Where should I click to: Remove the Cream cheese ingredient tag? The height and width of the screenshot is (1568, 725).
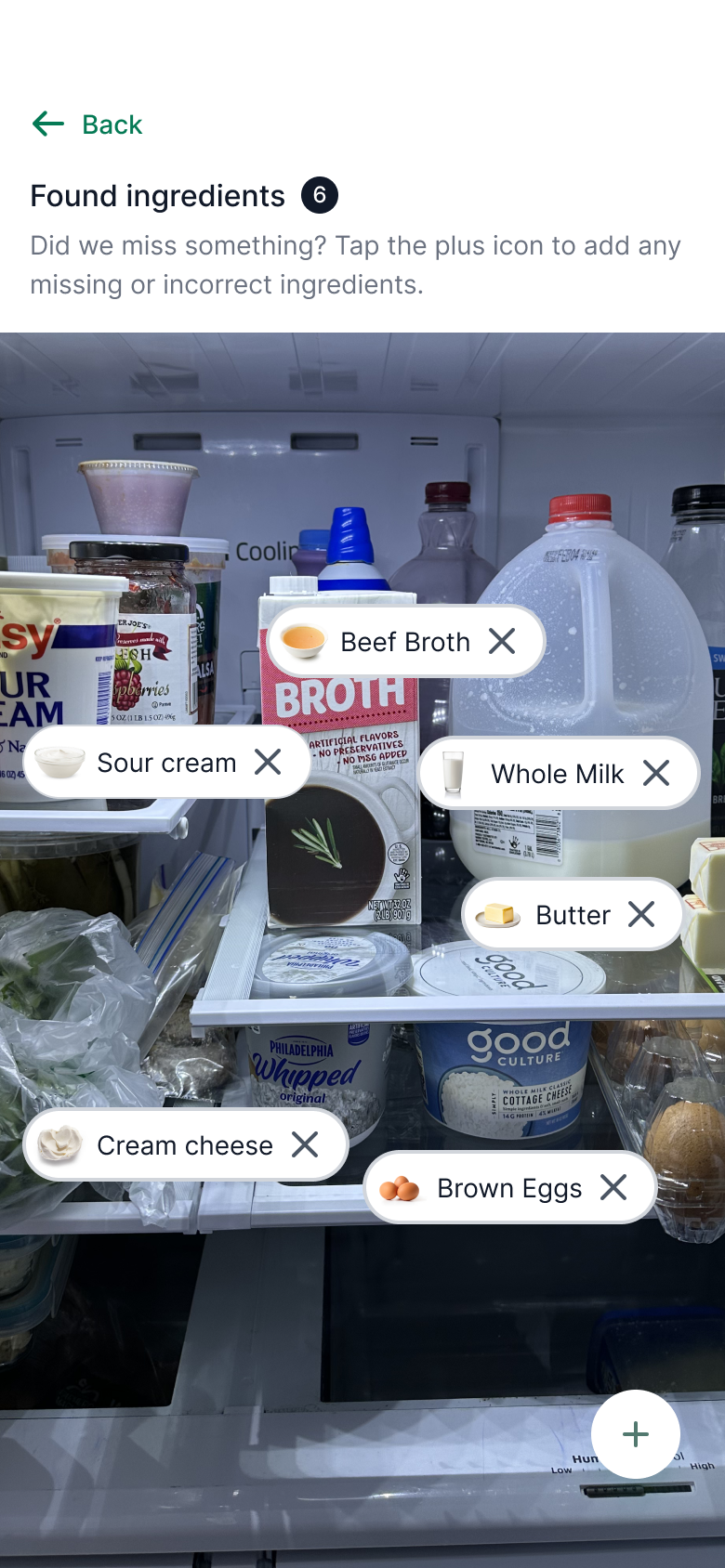point(305,1144)
